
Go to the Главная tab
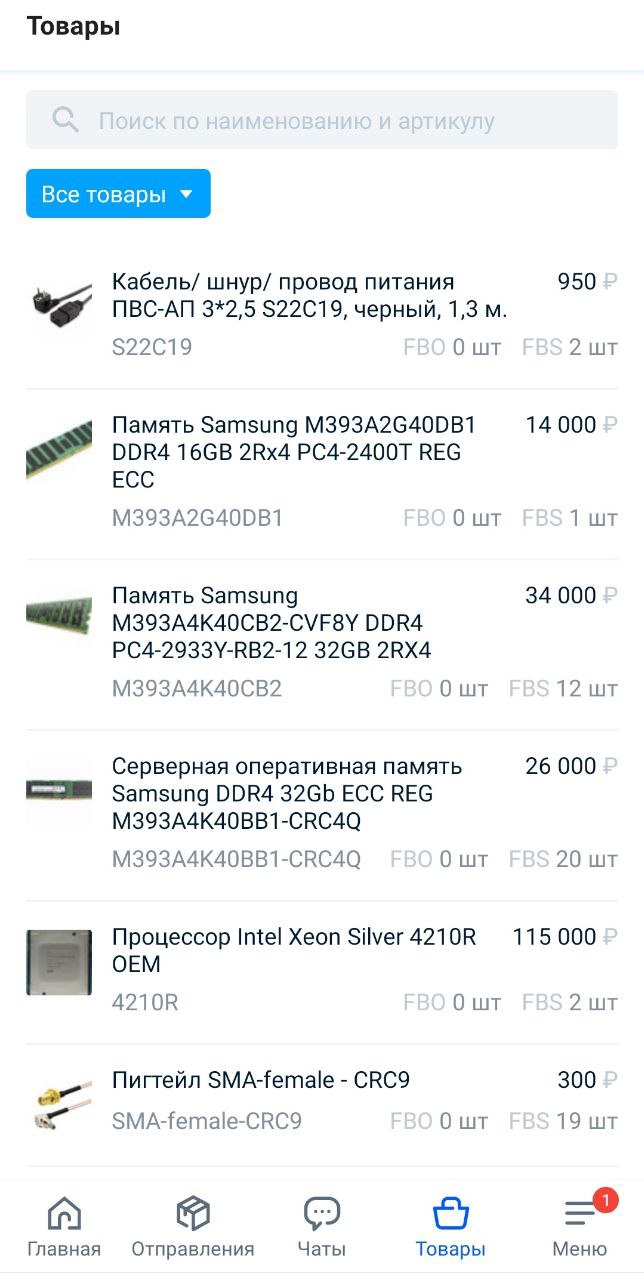click(x=64, y=1228)
